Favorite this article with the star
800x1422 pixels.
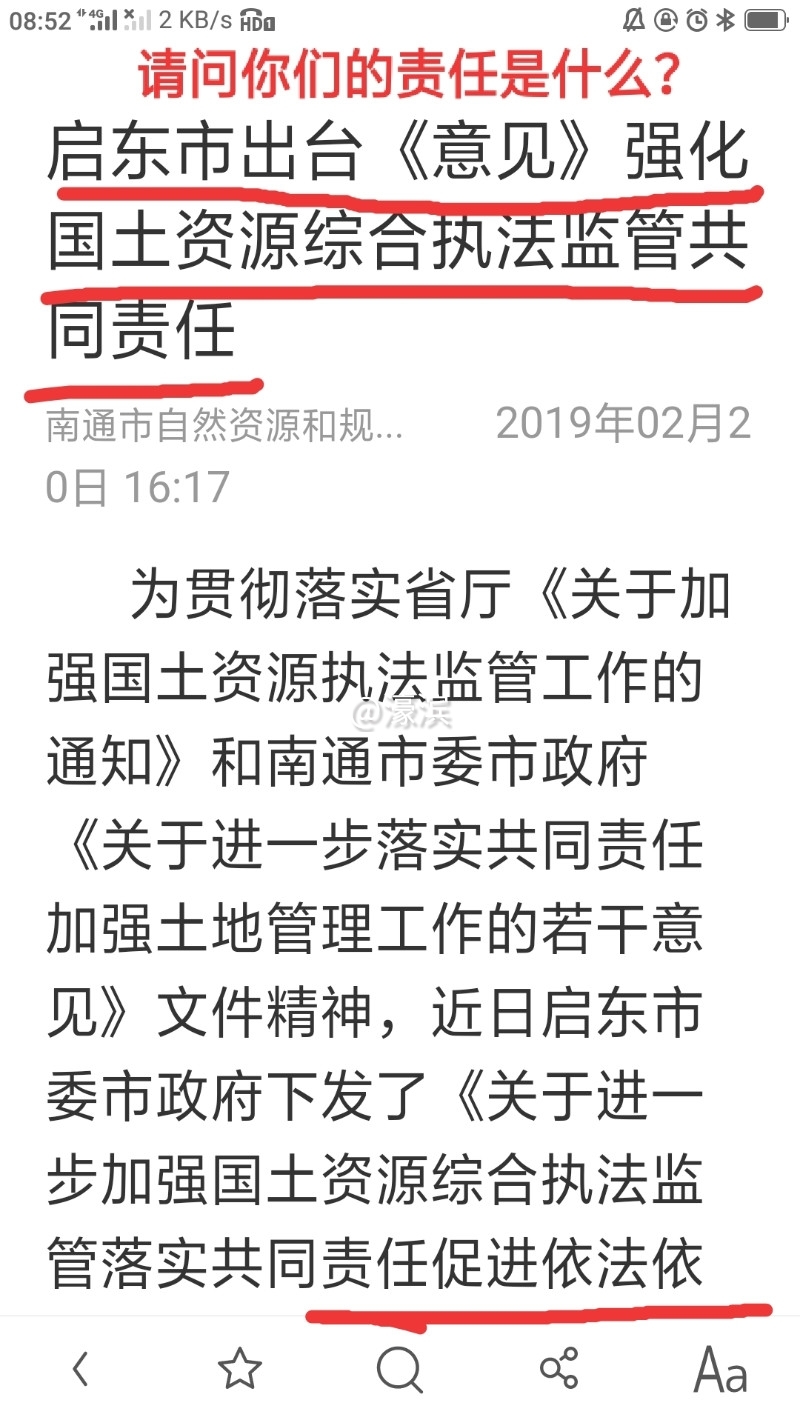click(x=240, y=1369)
